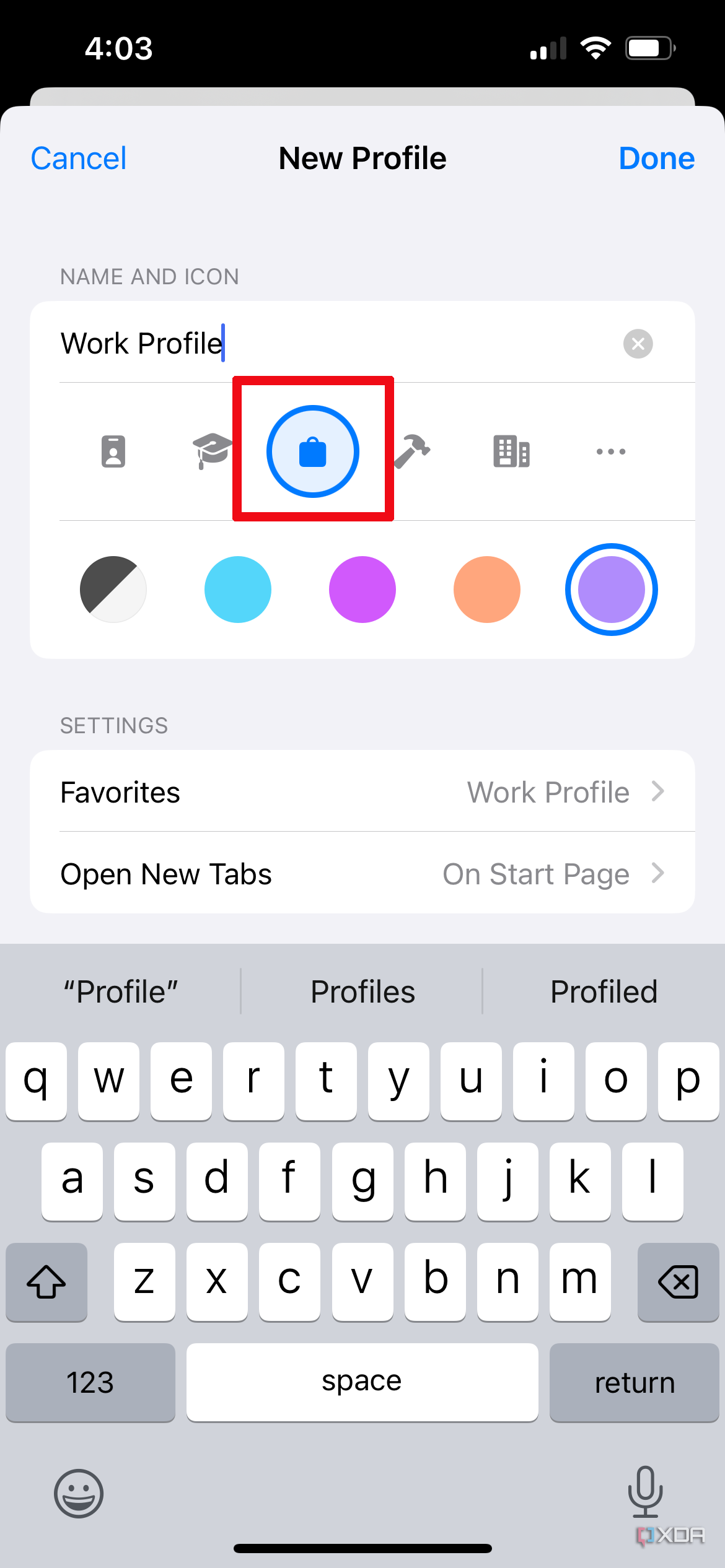Select the quoted Profile suggestion
The height and width of the screenshot is (1568, 725).
(121, 991)
